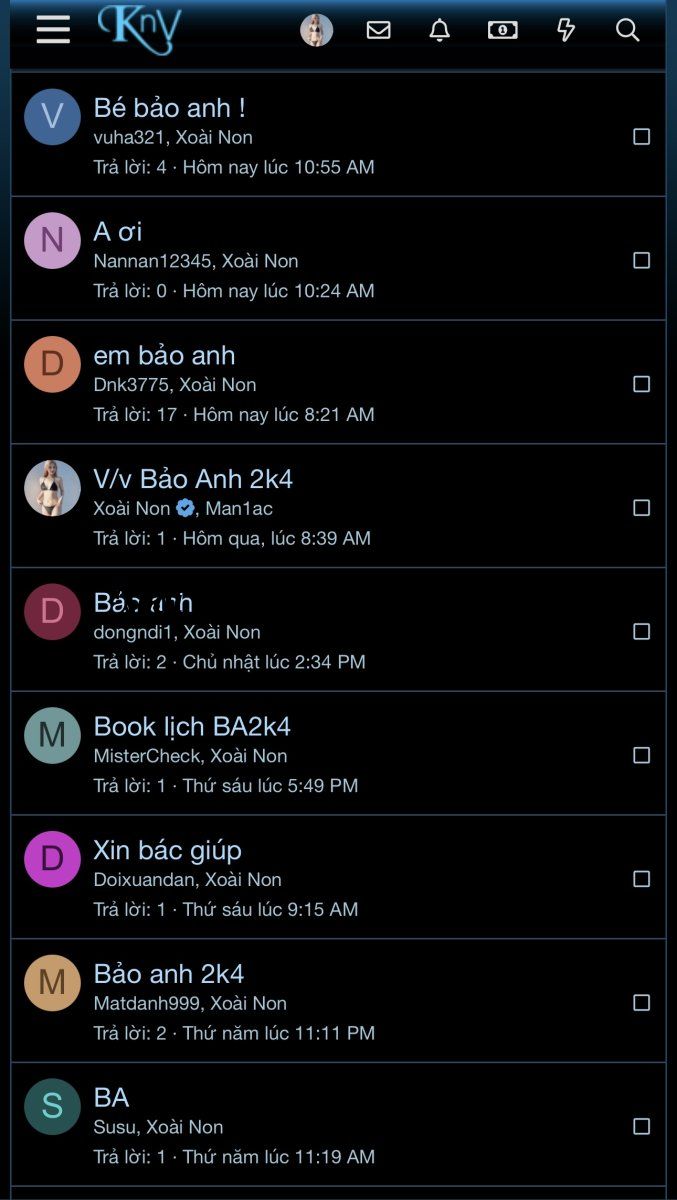This screenshot has width=677, height=1200.
Task: Open the conversation "Xin bác giúp"
Action: point(167,850)
